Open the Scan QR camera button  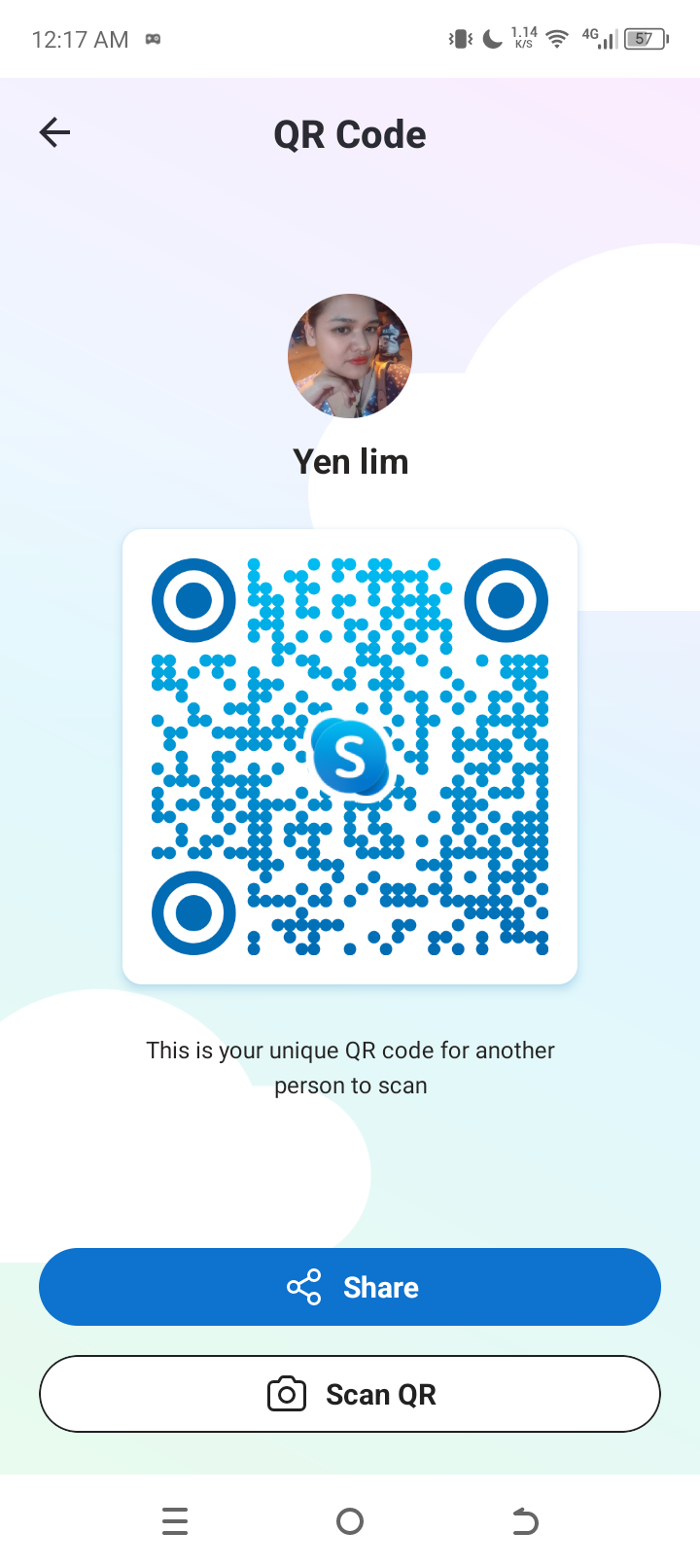point(350,1394)
